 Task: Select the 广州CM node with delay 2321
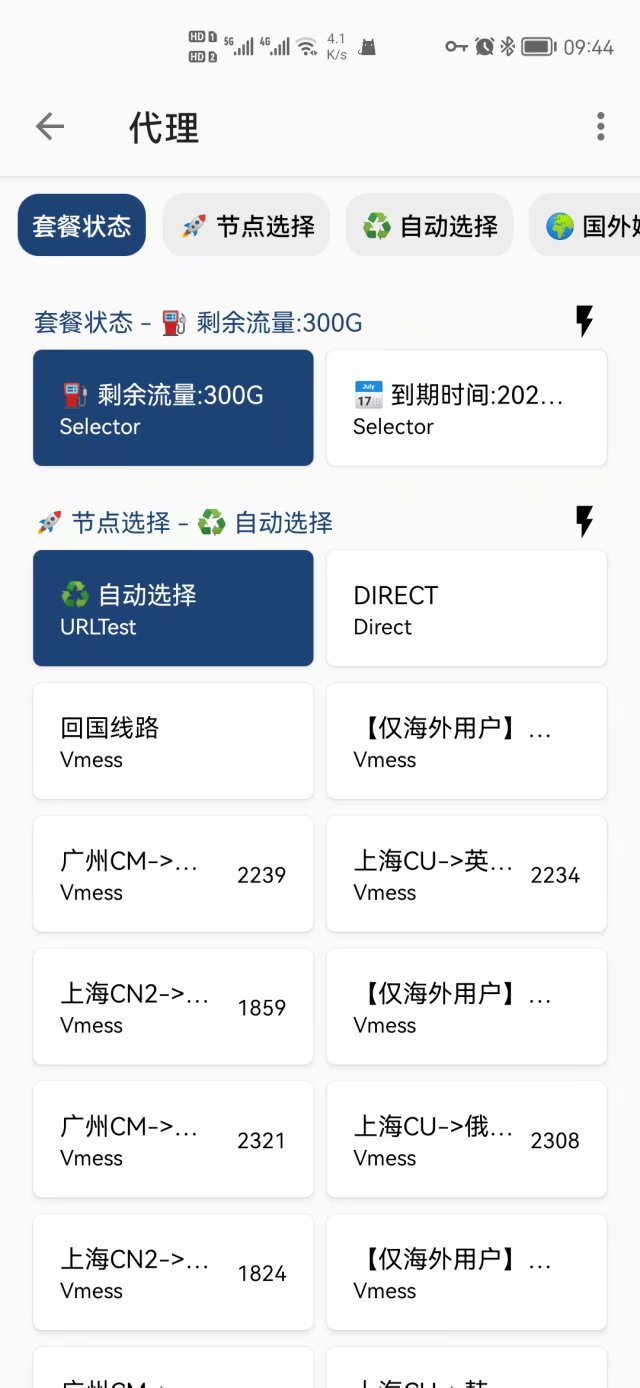[173, 1140]
